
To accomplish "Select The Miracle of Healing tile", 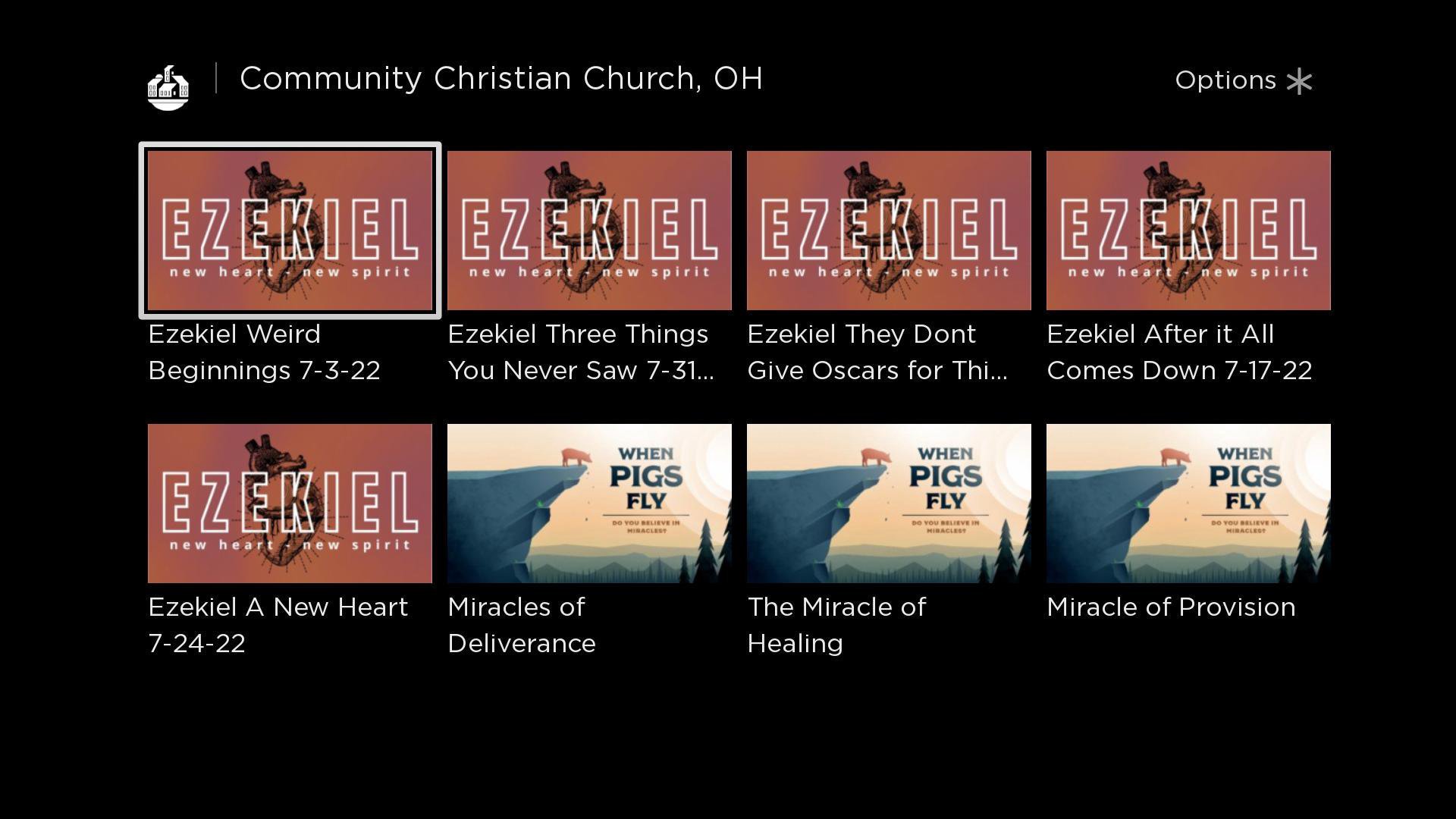I will coord(889,504).
